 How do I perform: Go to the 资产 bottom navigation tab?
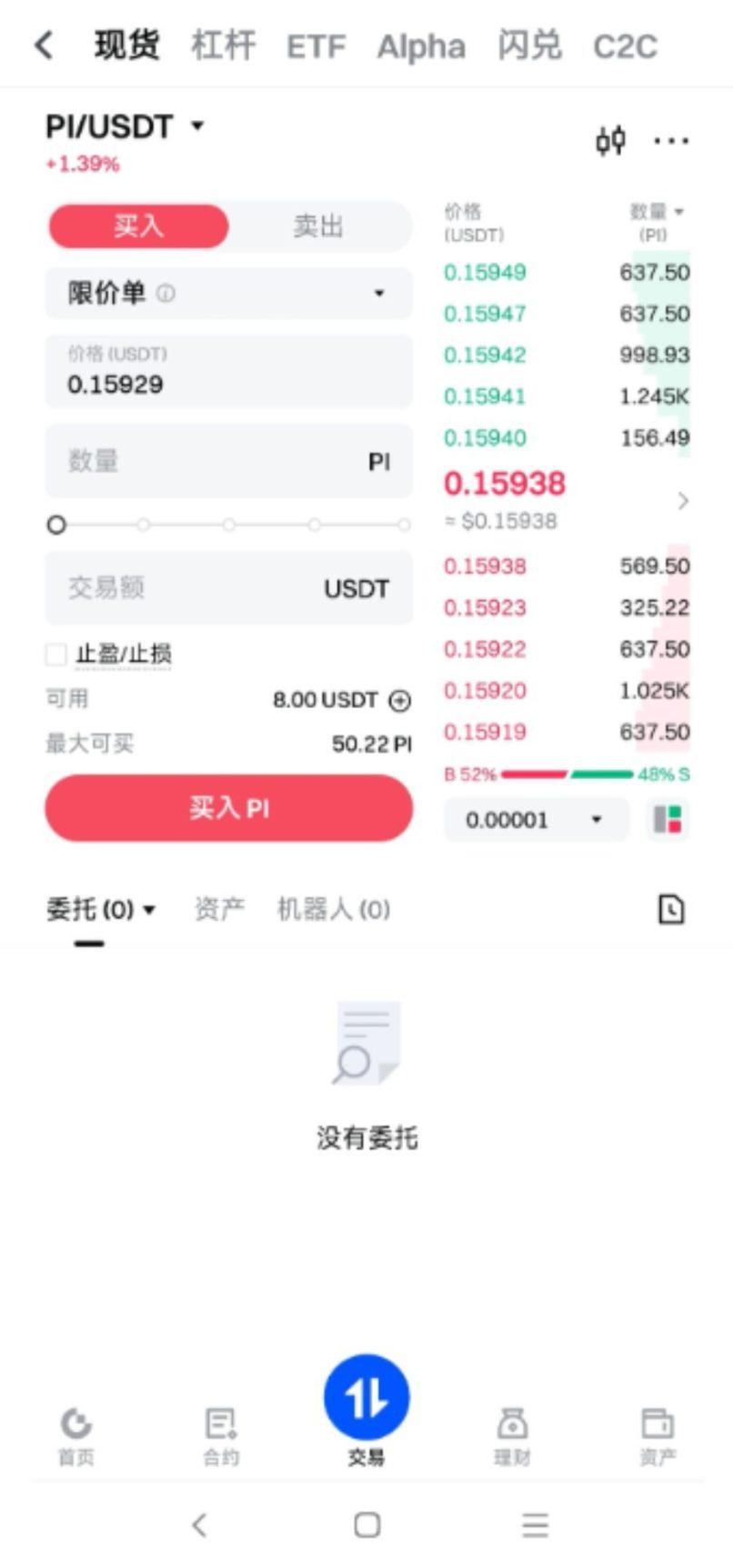tap(657, 1435)
